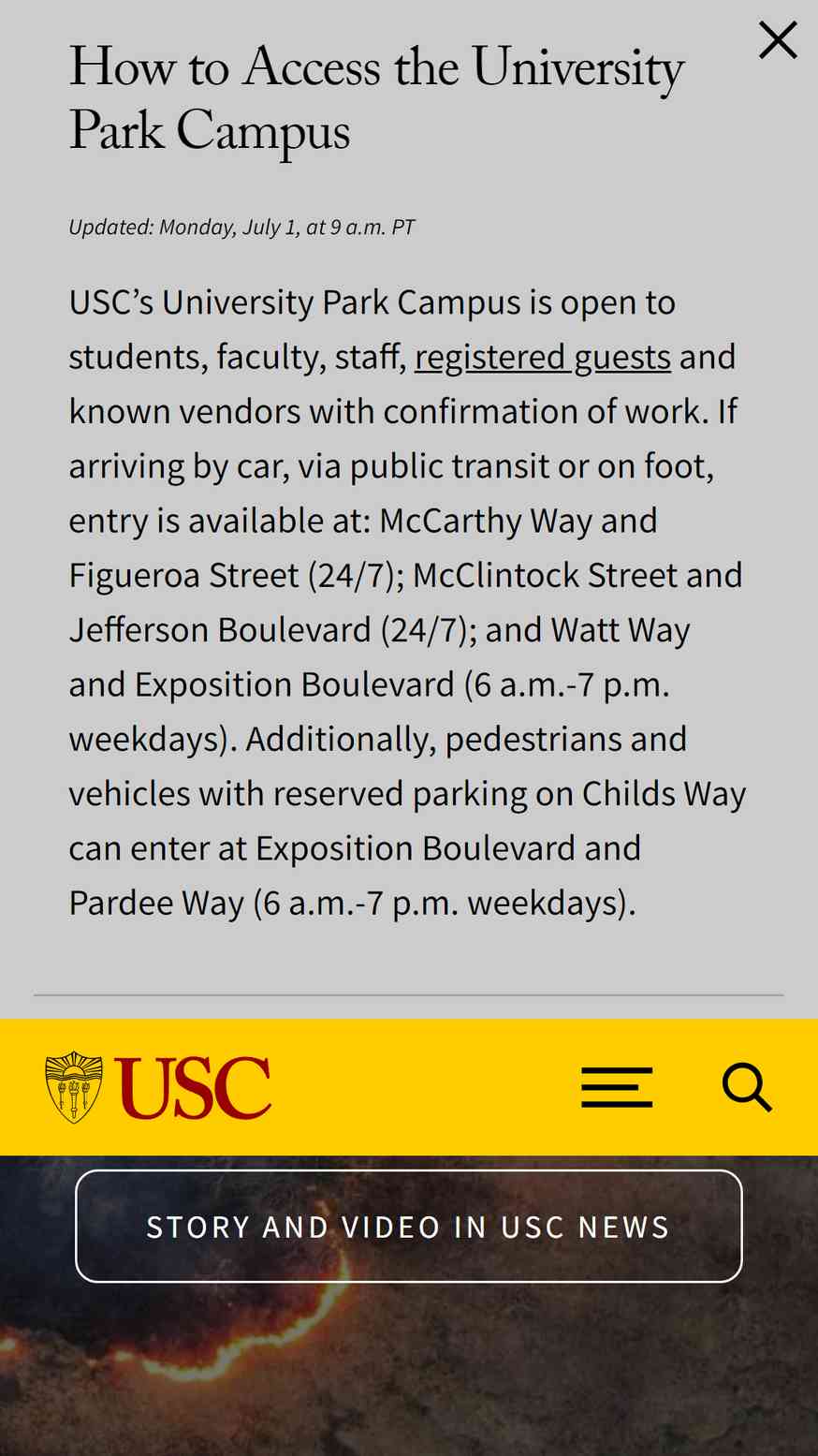818x1456 pixels.
Task: Open the site search
Action: (x=747, y=1087)
